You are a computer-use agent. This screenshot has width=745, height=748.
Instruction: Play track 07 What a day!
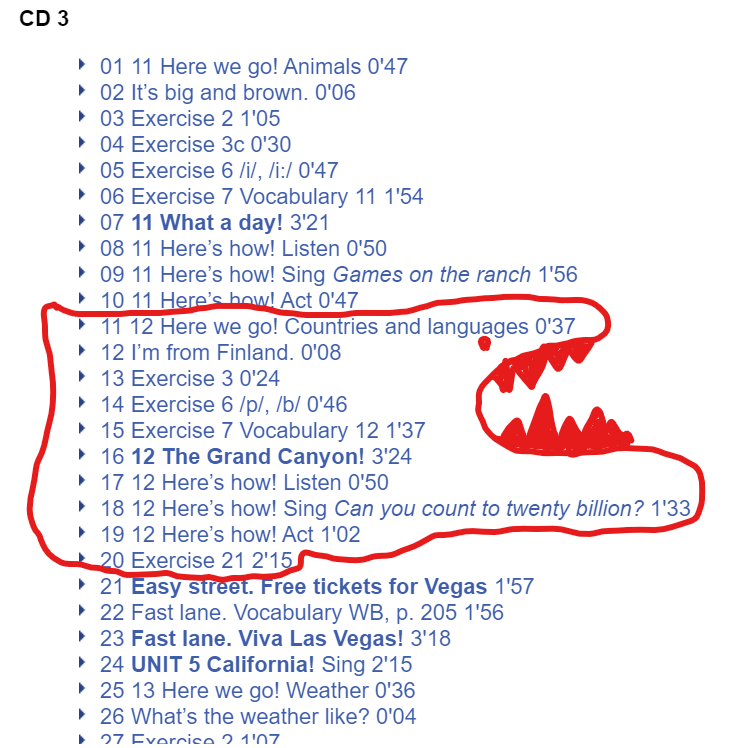[214, 223]
